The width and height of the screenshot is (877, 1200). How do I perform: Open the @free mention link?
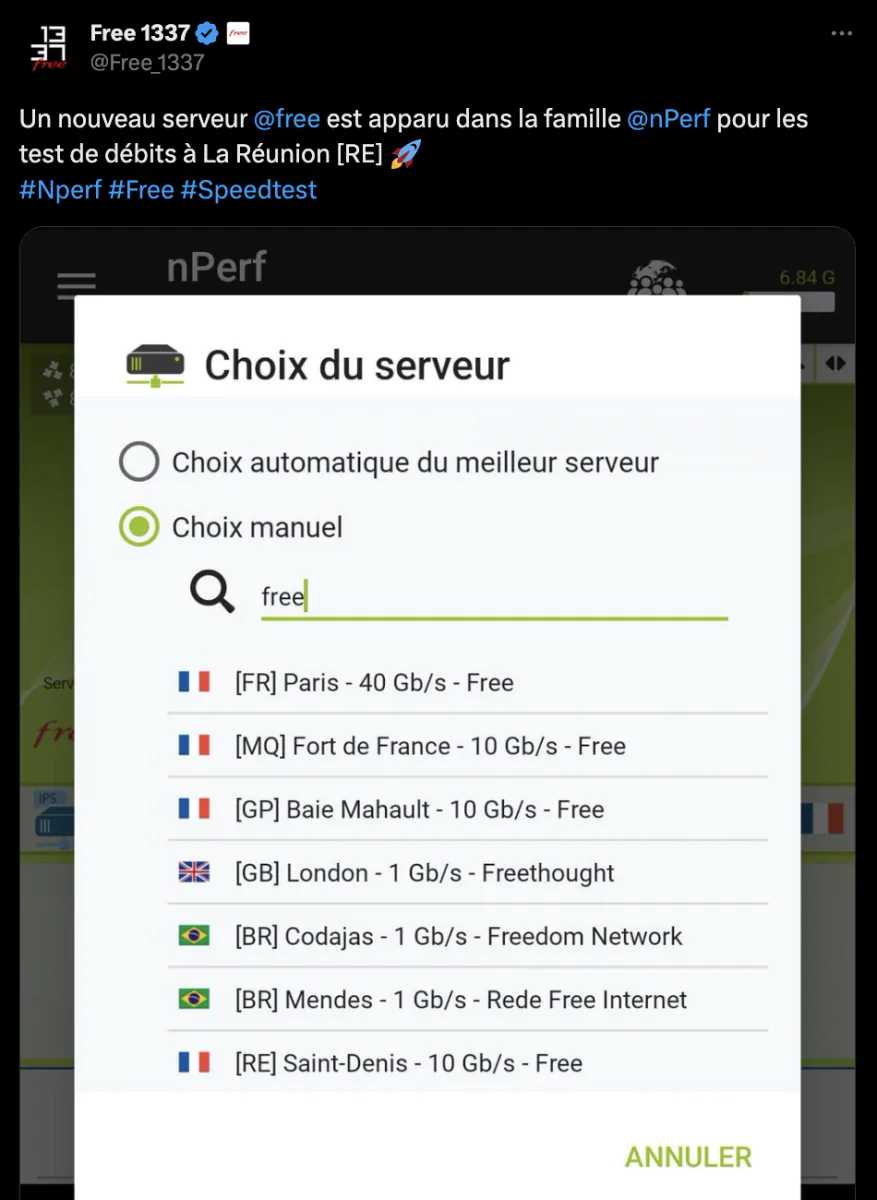point(287,119)
